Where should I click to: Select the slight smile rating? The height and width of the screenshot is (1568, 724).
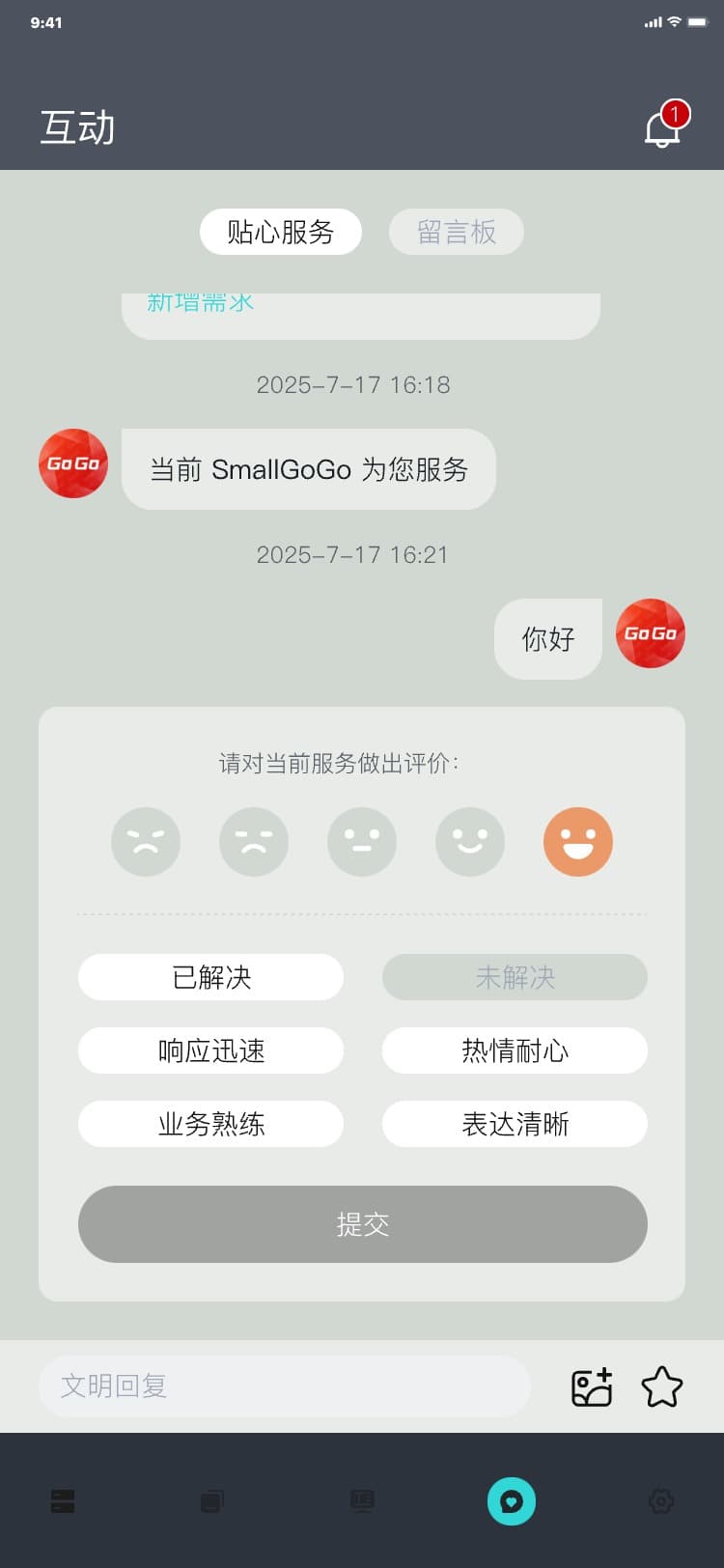click(x=470, y=842)
